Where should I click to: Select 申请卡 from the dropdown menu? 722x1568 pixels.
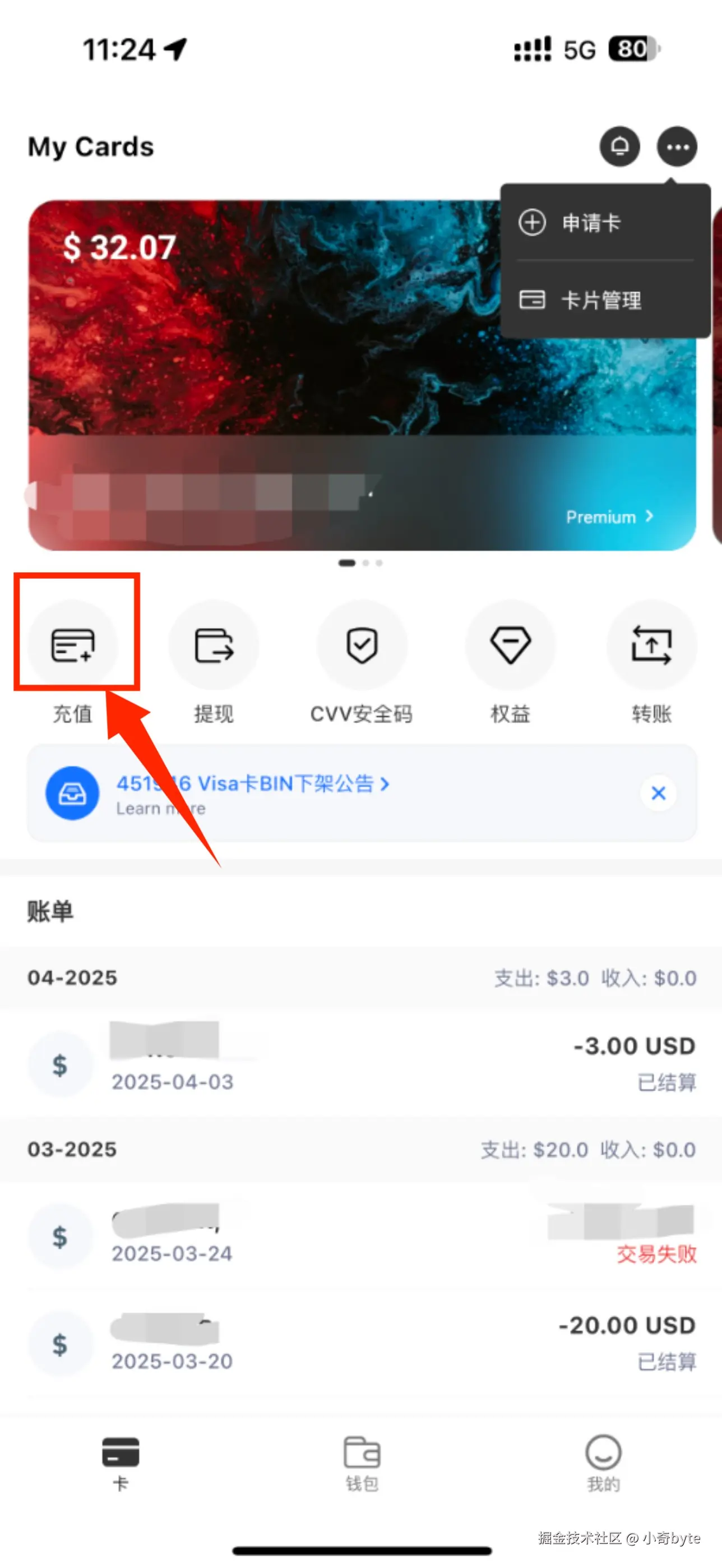click(590, 223)
